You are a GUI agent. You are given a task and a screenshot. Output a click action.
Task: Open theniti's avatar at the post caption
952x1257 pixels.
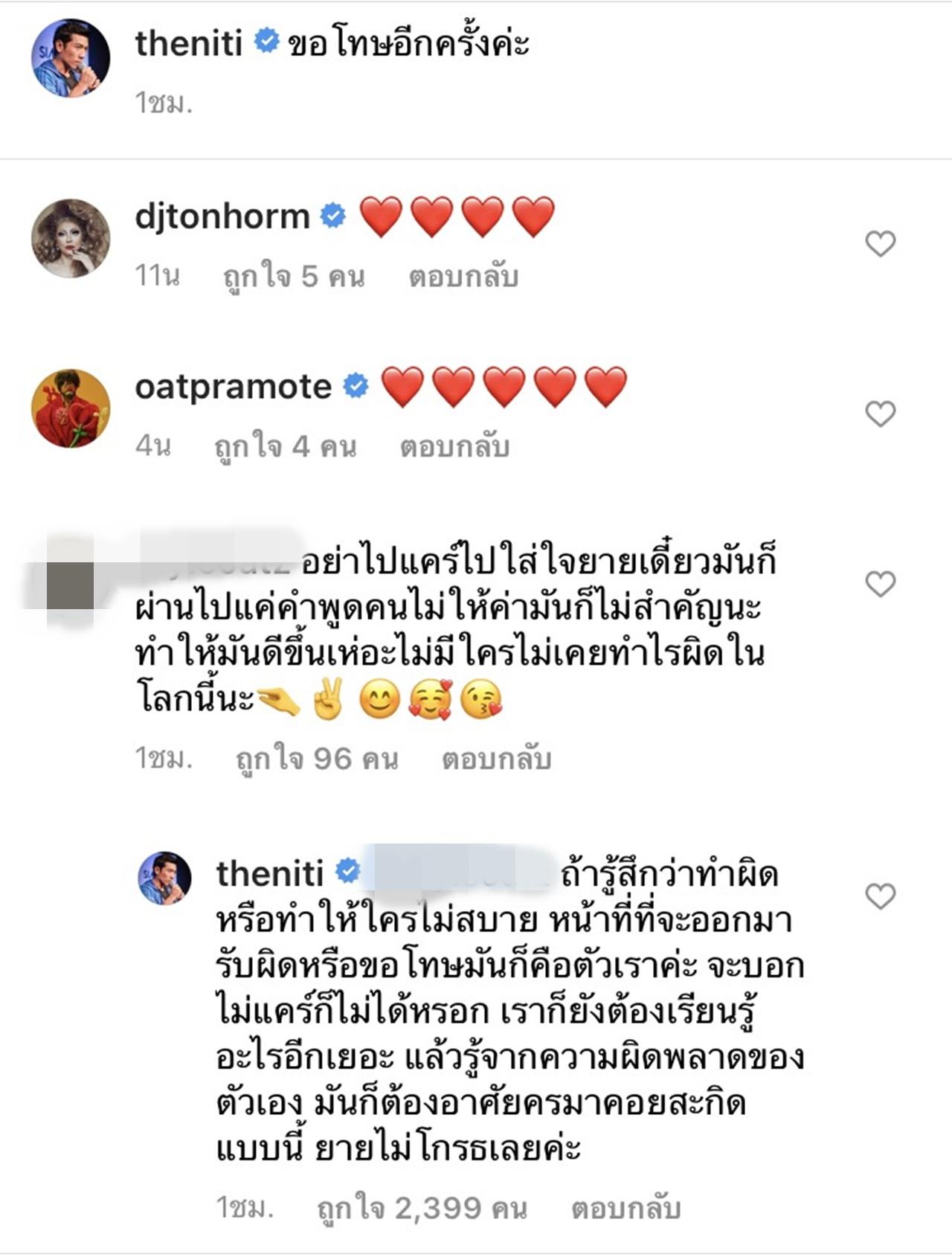click(71, 59)
